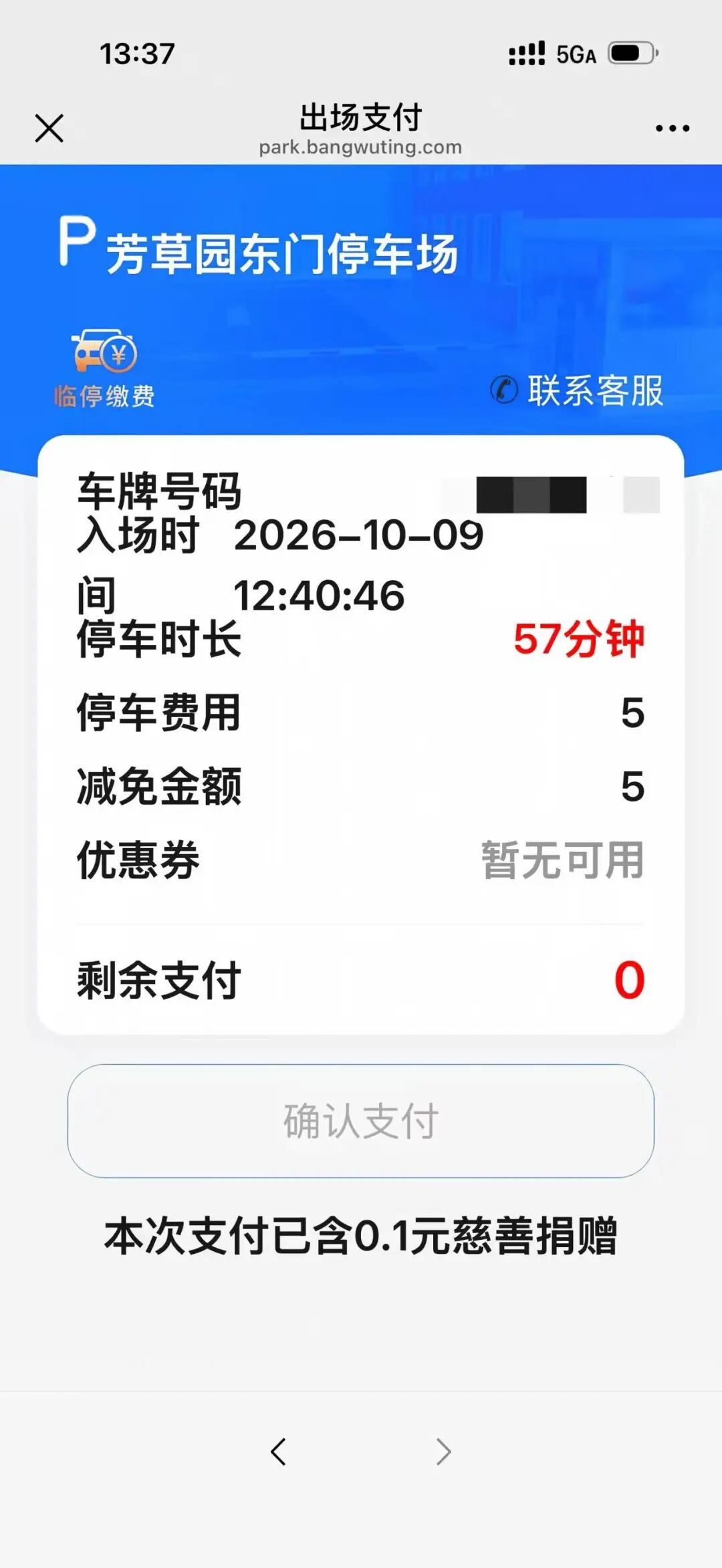Screen dimensions: 722x1568
Task: Close the 出场支付 web page
Action: (x=49, y=128)
